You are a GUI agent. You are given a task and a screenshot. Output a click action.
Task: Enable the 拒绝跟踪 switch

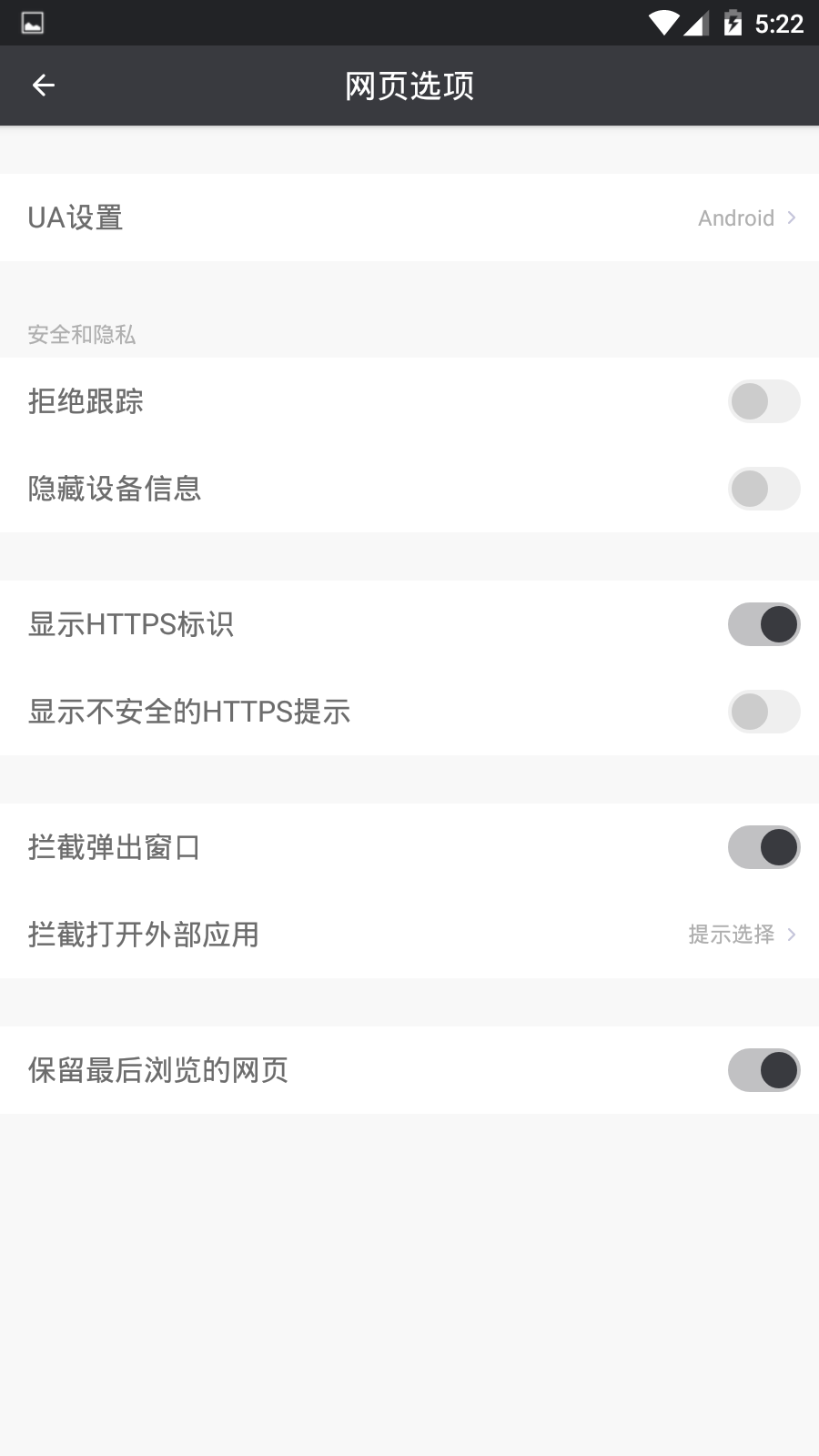[x=763, y=401]
